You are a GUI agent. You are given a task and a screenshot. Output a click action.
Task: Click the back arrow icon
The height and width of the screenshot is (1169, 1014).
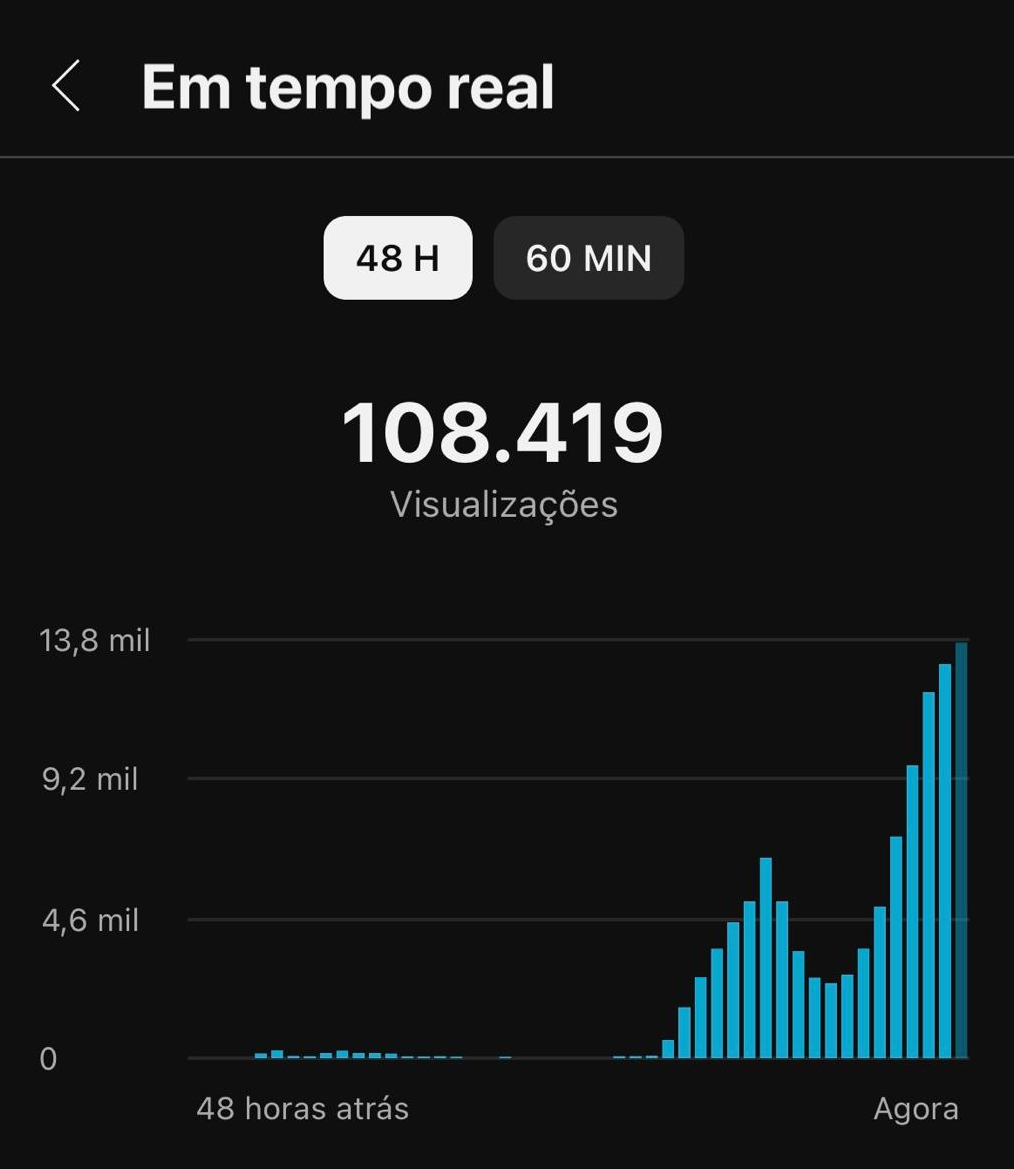[64, 85]
